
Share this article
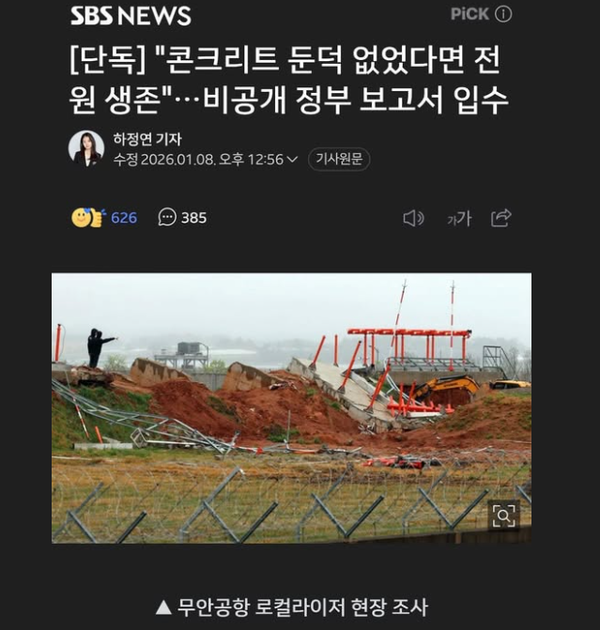[x=502, y=217]
